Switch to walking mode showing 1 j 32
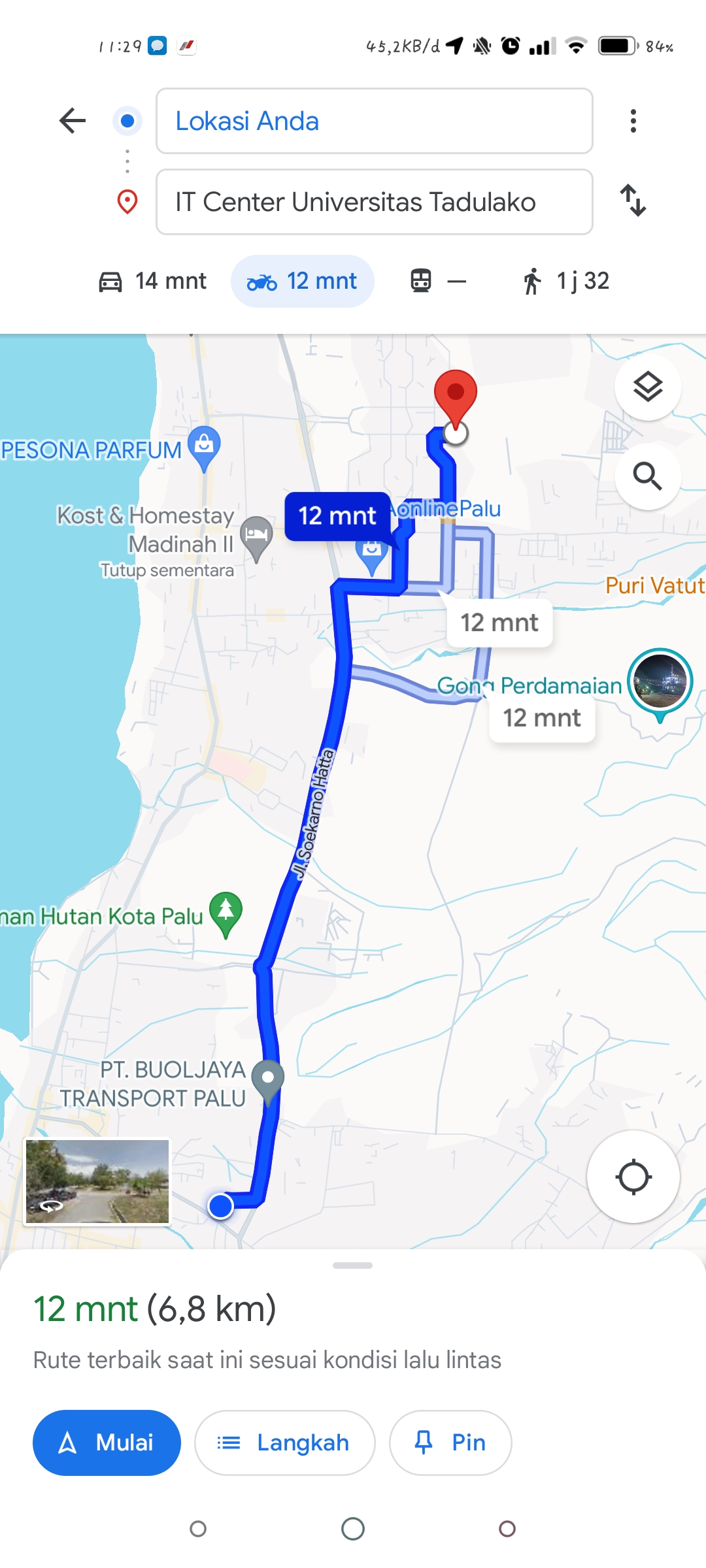 [x=565, y=281]
